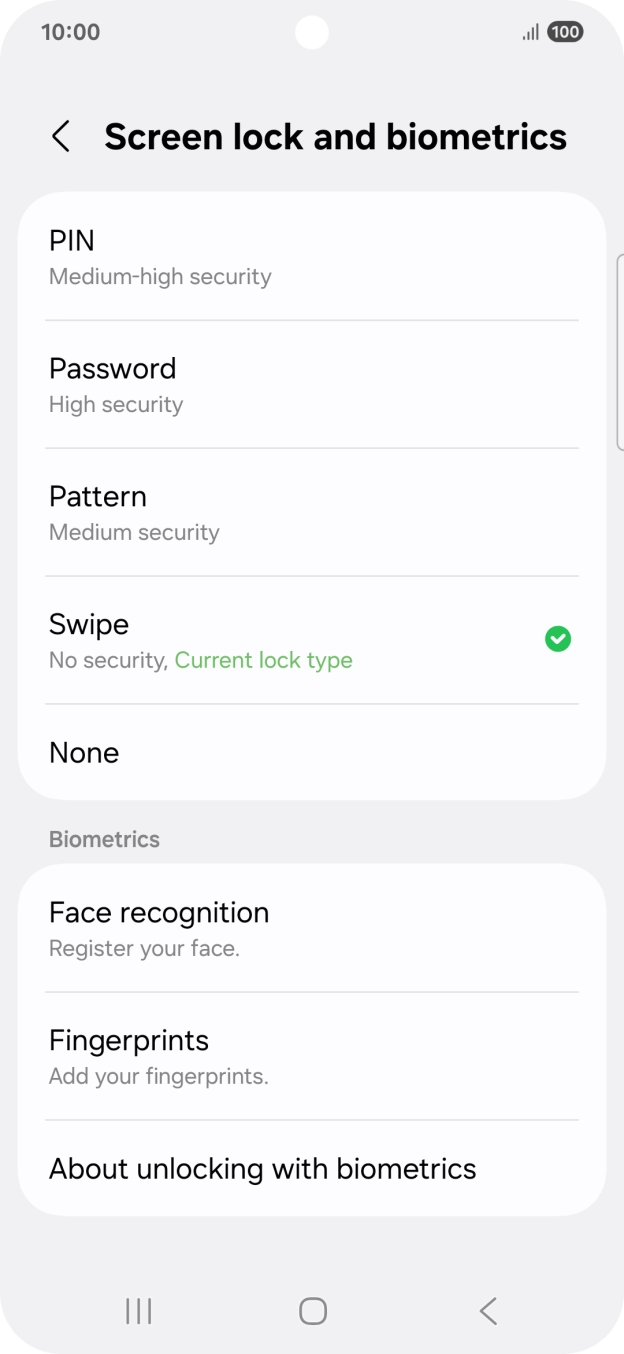
Task: Tap the Home button in the navigation bar
Action: click(313, 1311)
